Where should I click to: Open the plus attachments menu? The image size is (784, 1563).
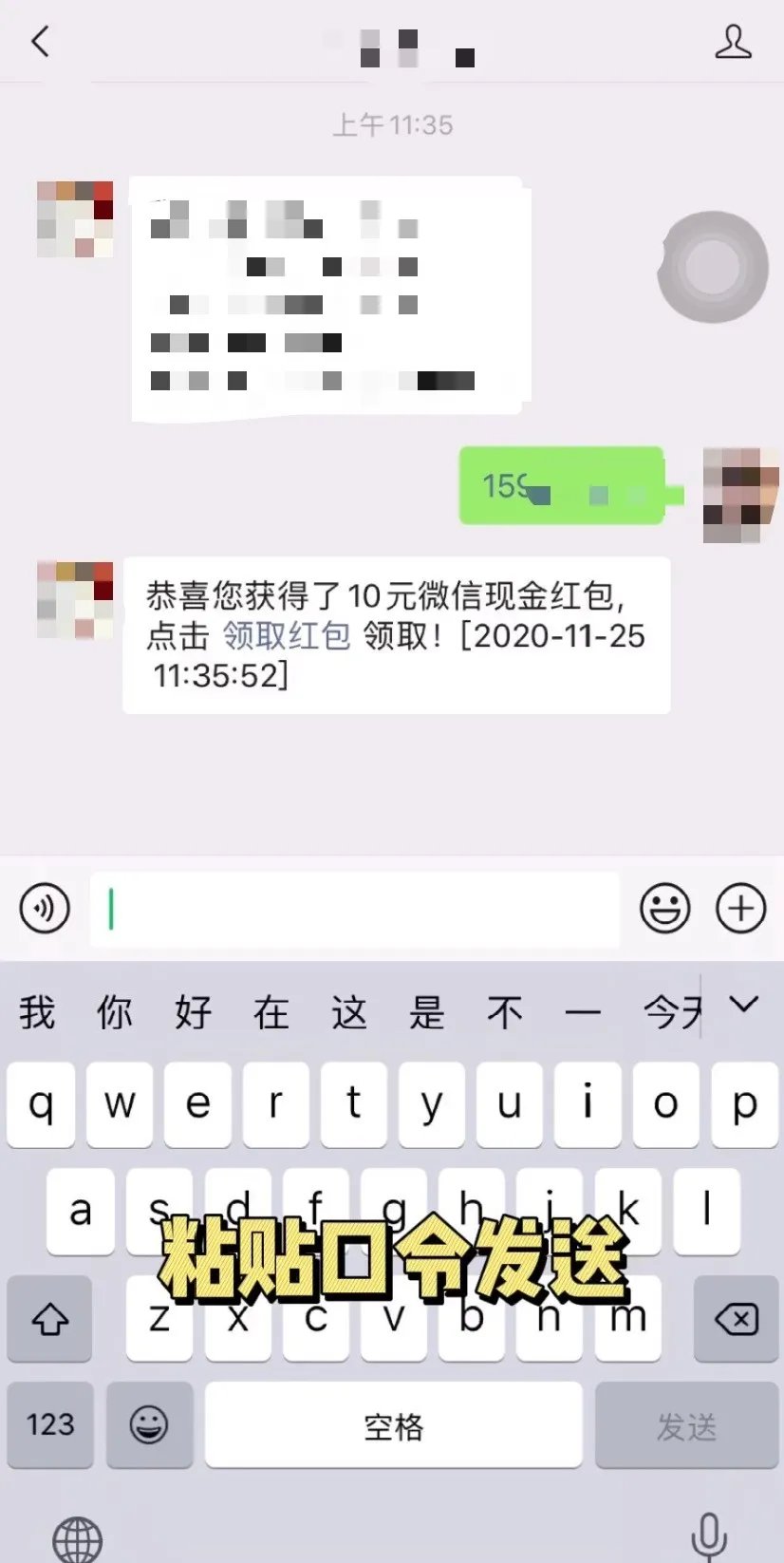(x=740, y=909)
